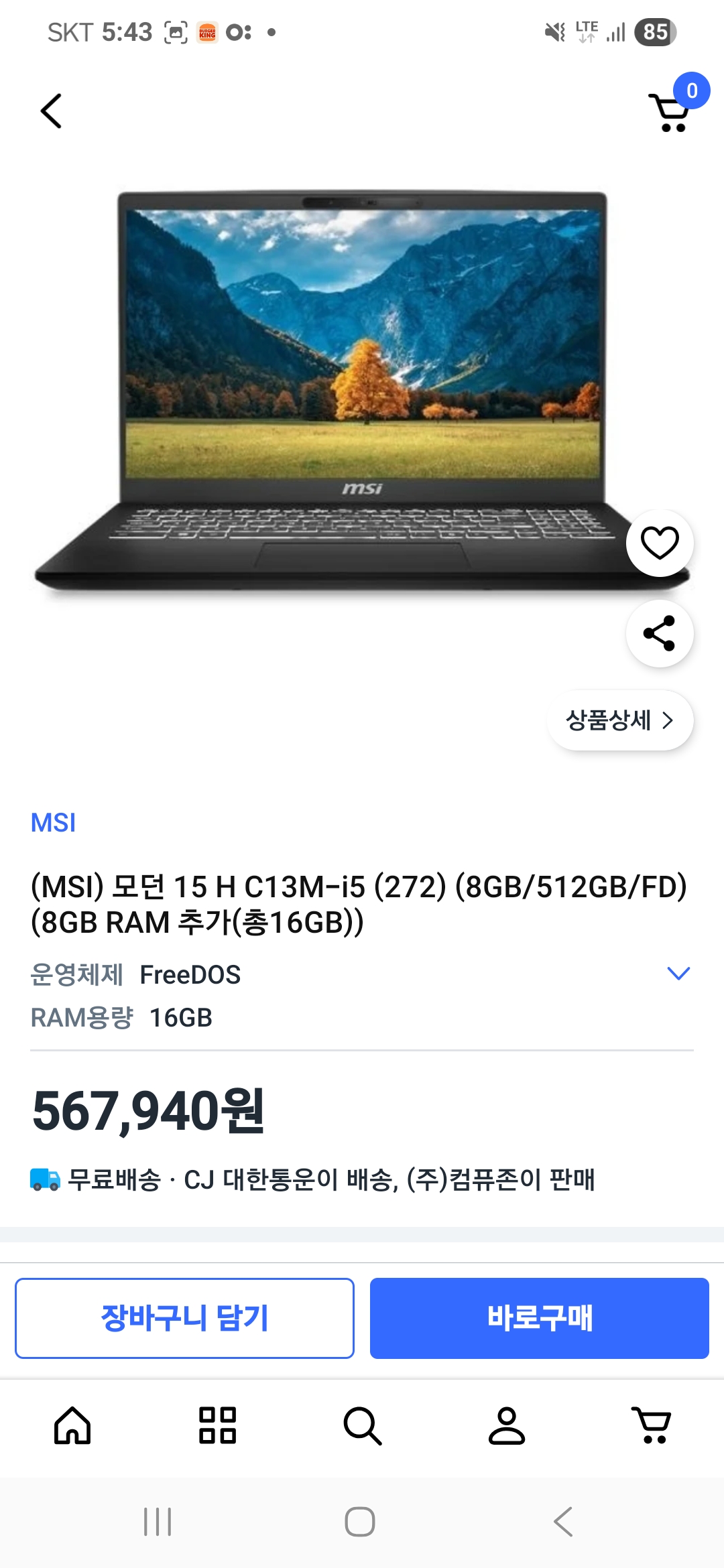
Task: Go back using the top-left arrow
Action: click(51, 111)
